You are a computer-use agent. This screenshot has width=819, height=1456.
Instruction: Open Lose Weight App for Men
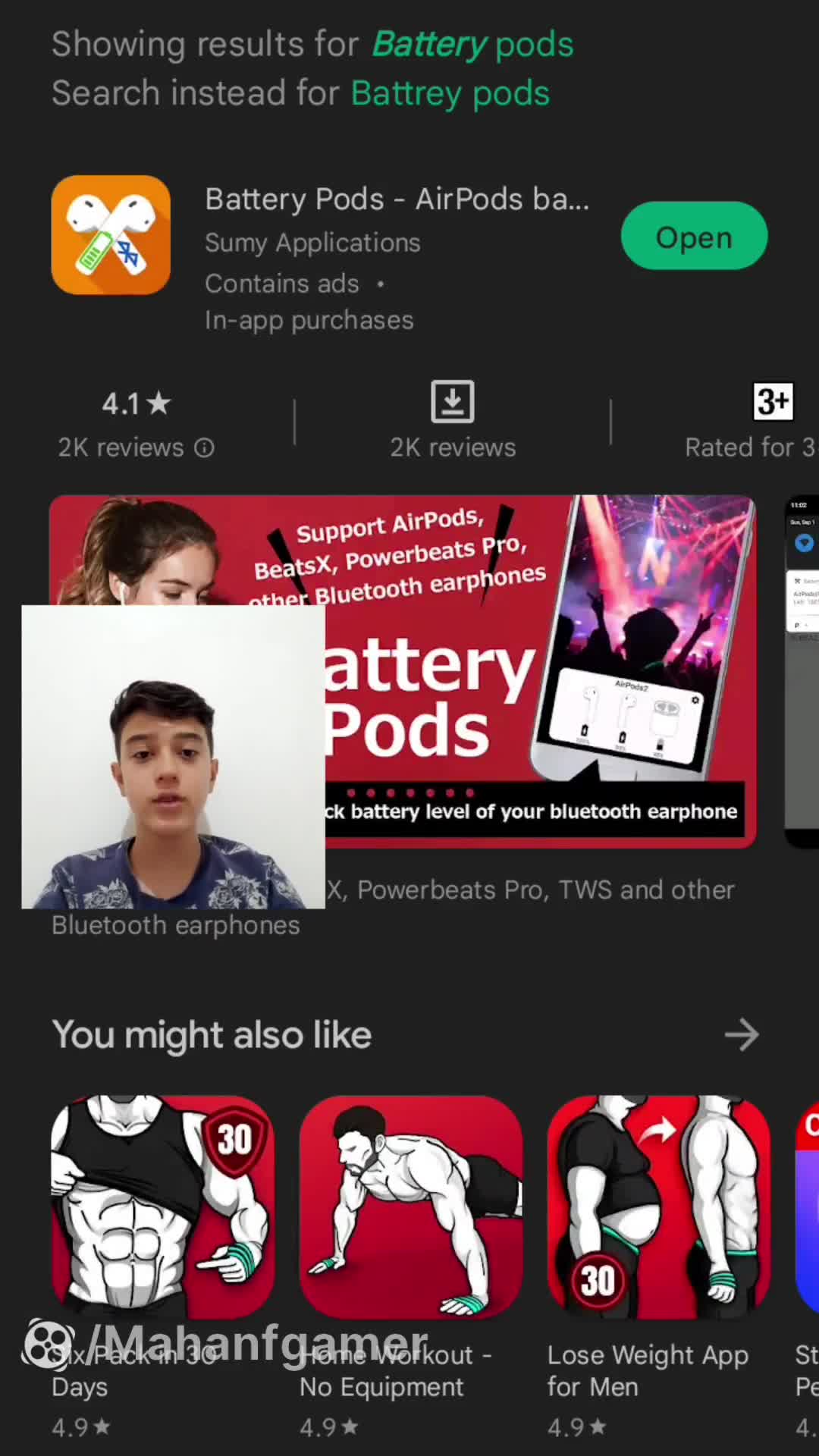click(658, 1207)
